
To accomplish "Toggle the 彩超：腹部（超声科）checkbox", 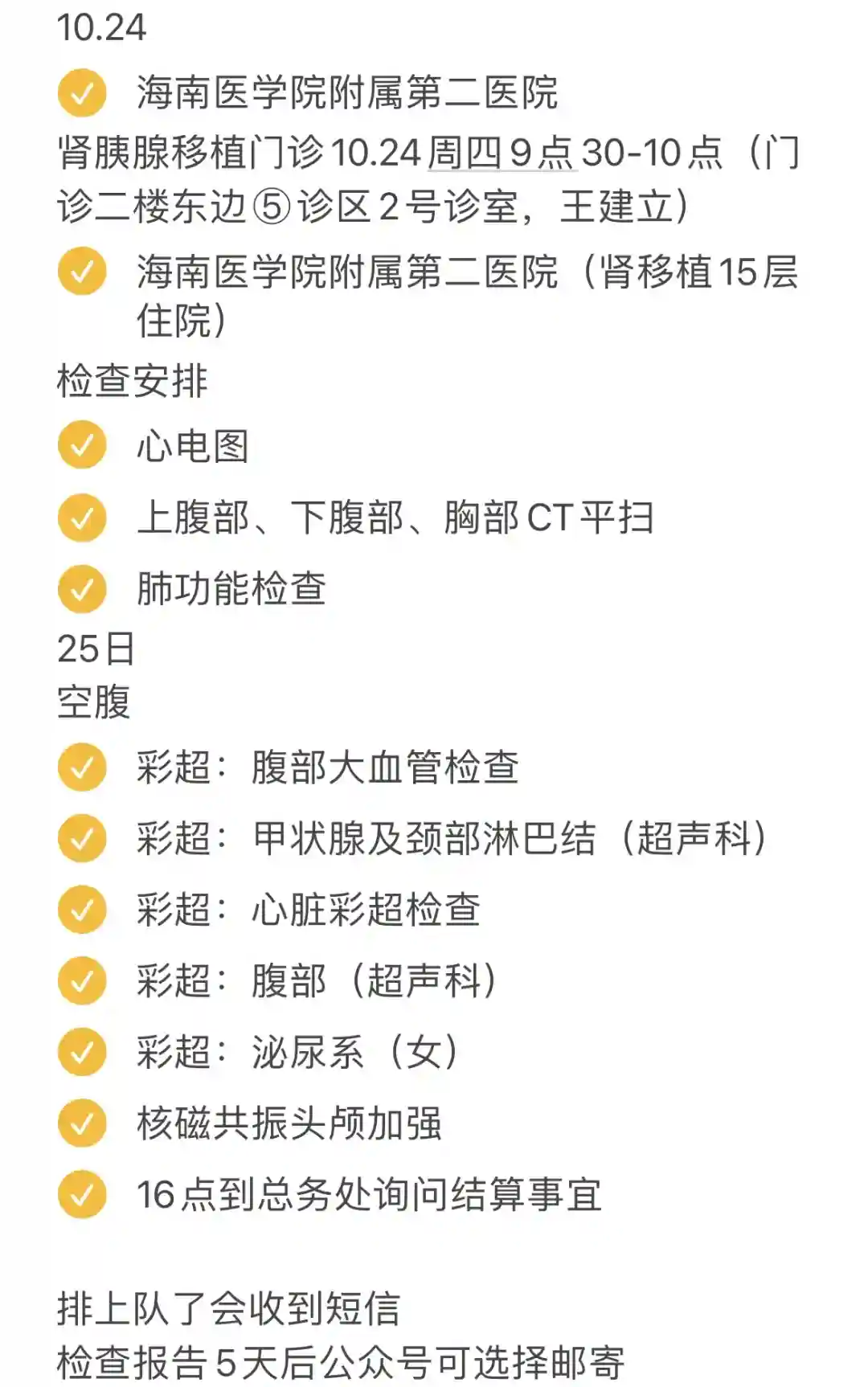I will point(82,980).
